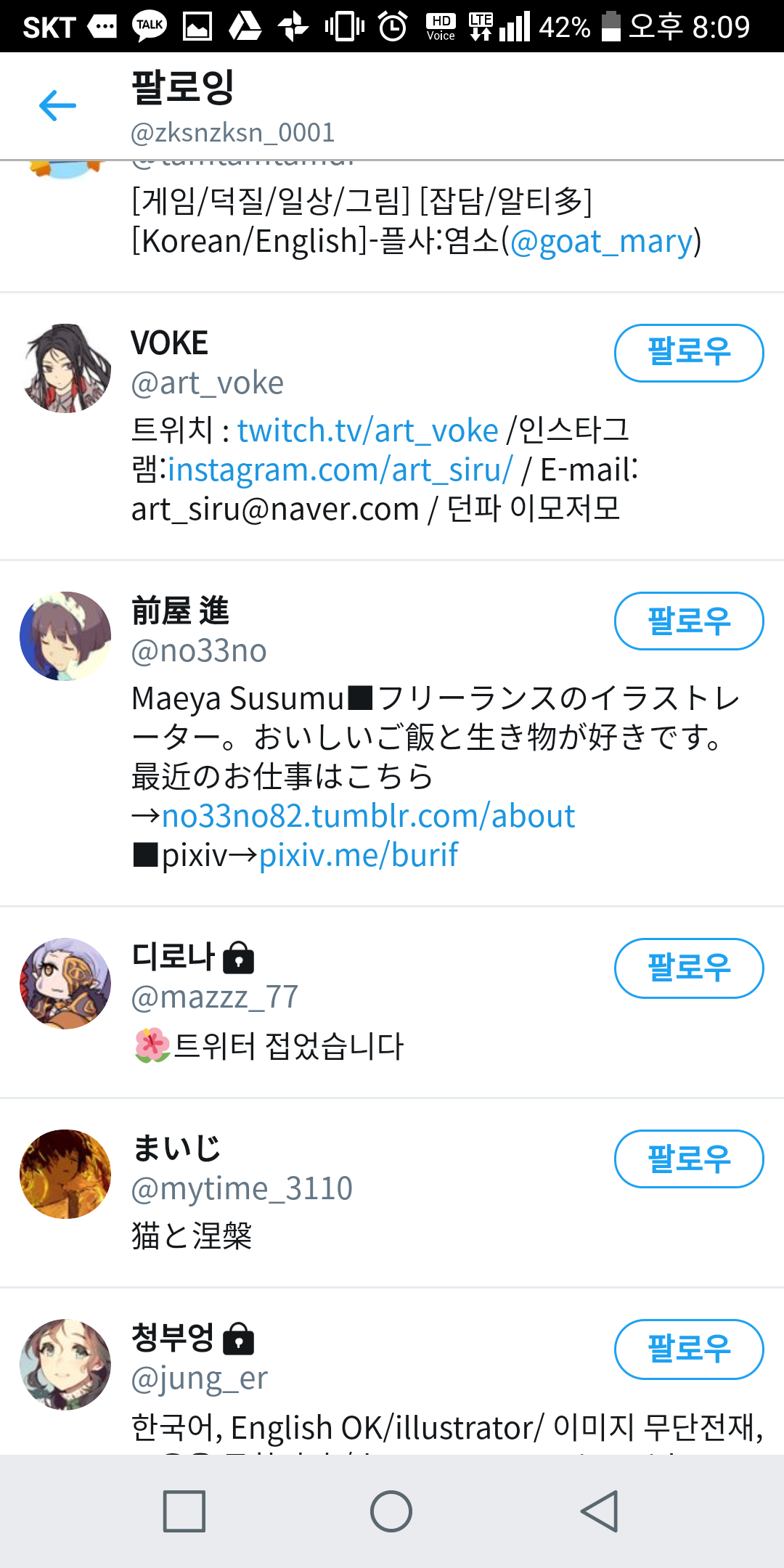View 前屋 進's profile avatar

pyautogui.click(x=65, y=636)
